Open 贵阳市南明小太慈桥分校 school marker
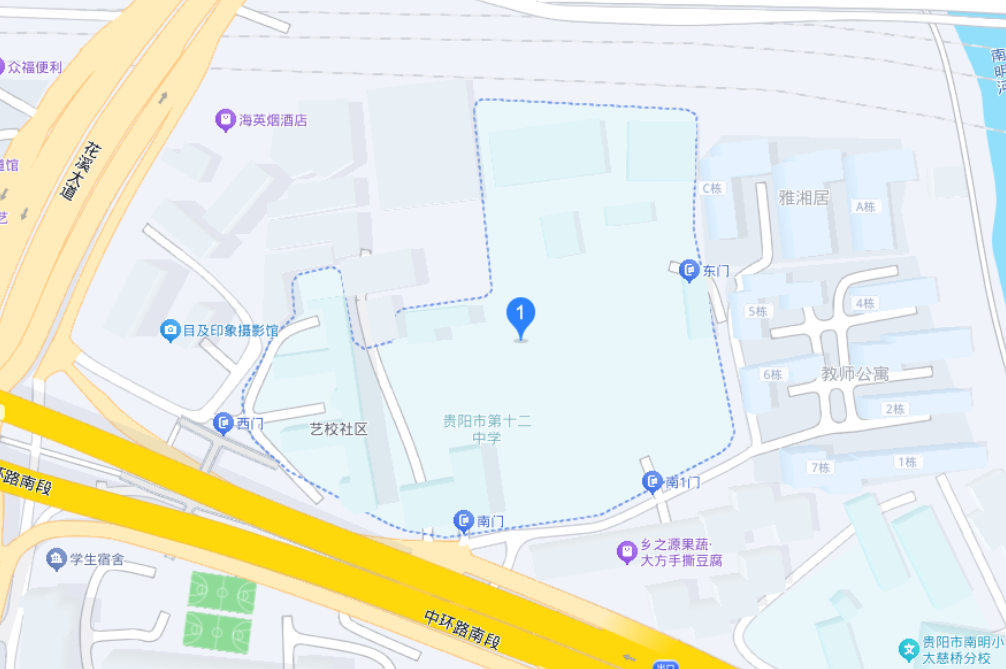1006x669 pixels. [x=909, y=649]
